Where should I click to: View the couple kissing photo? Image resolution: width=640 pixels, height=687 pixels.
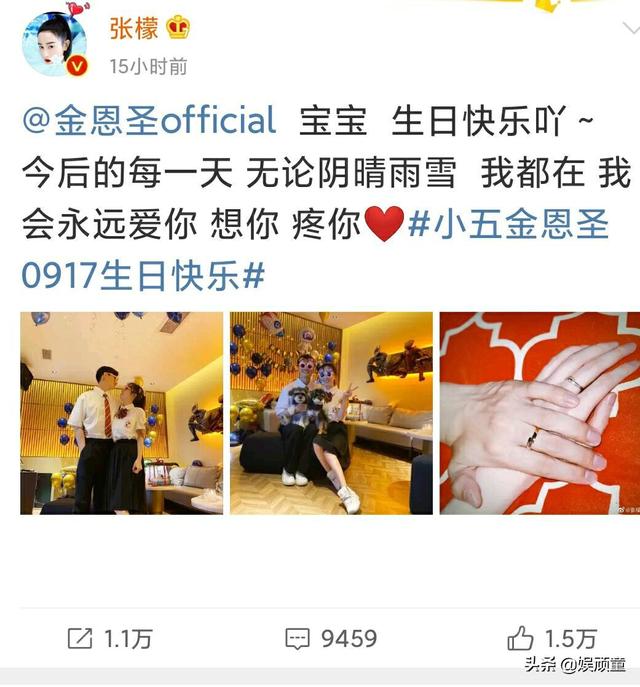(x=122, y=413)
